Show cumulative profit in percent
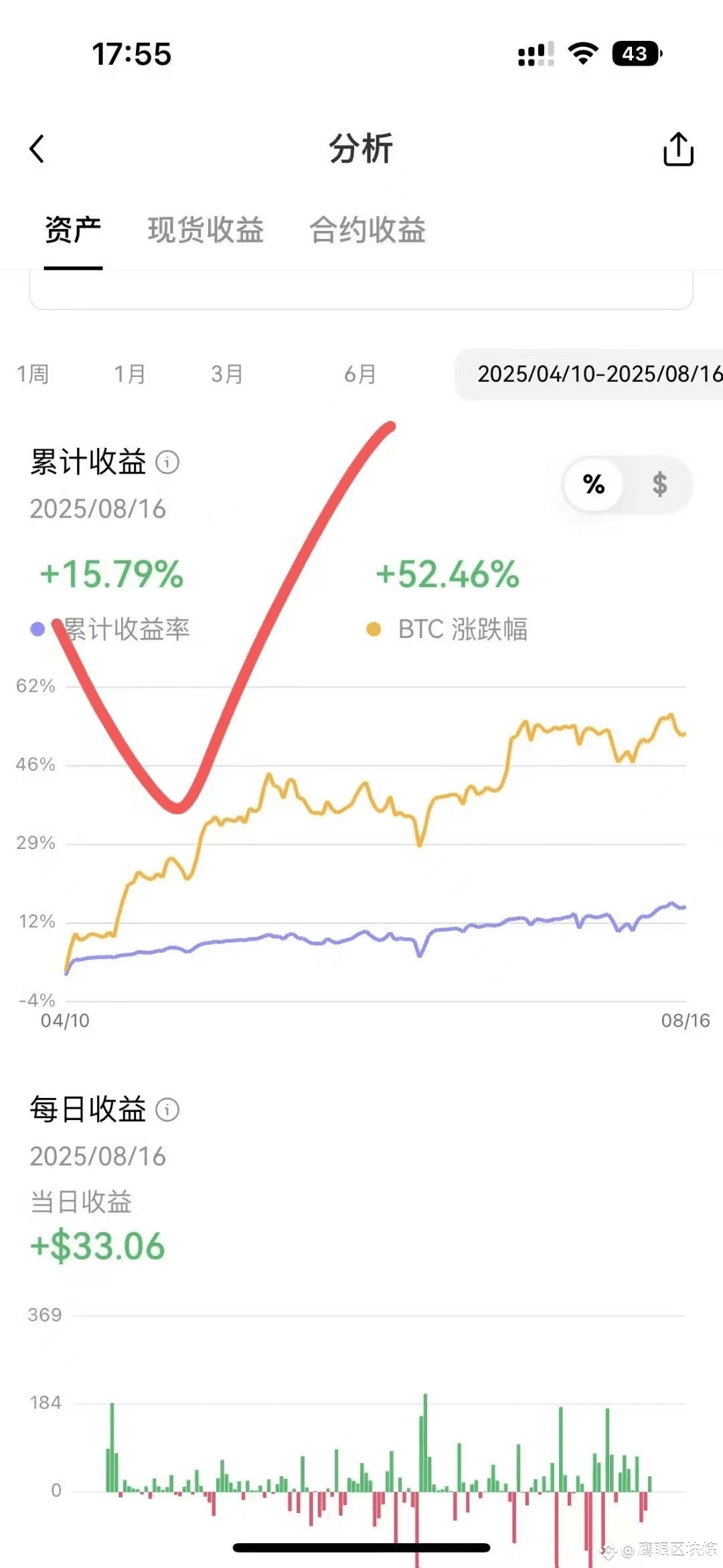This screenshot has height=1568, width=723. coord(594,484)
